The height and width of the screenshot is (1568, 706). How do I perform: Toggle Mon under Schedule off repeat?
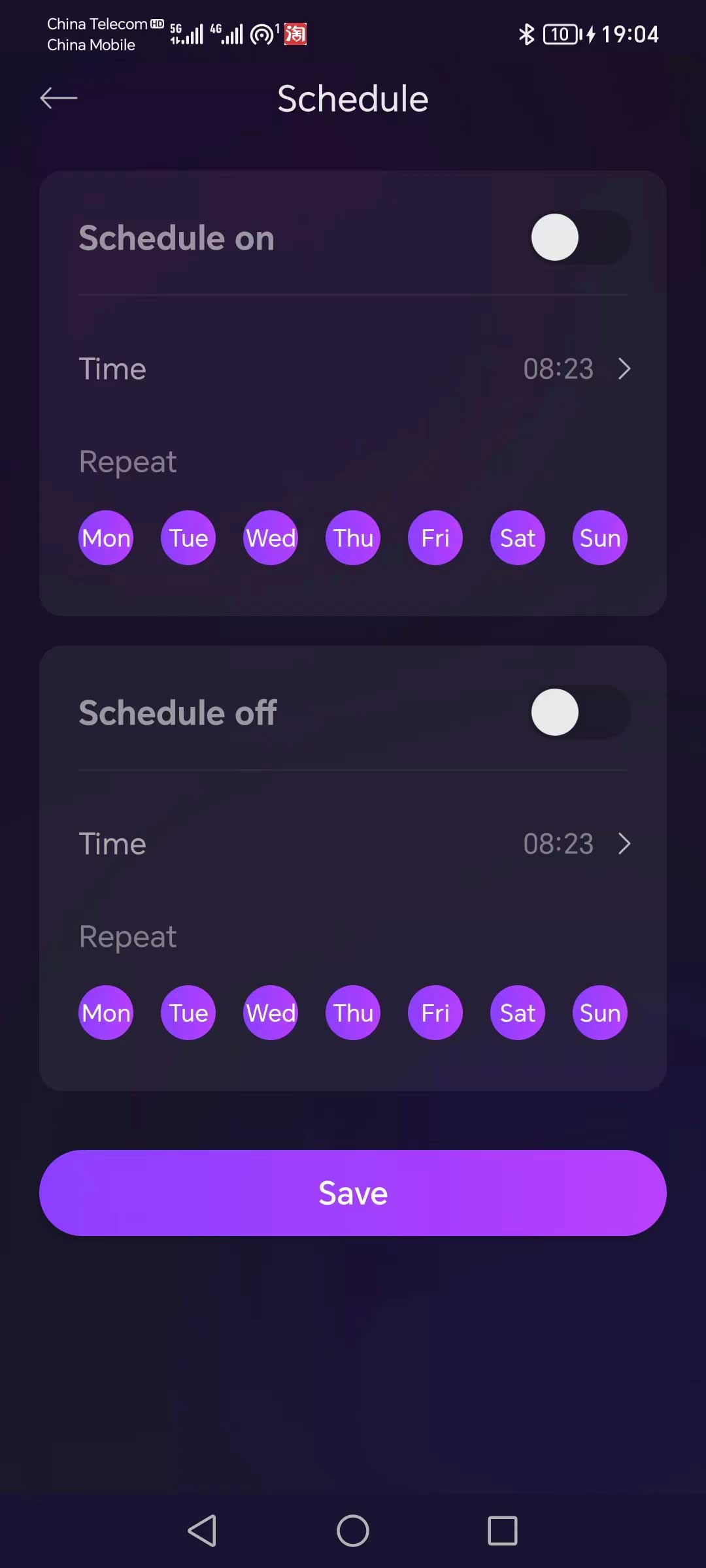coord(106,1013)
